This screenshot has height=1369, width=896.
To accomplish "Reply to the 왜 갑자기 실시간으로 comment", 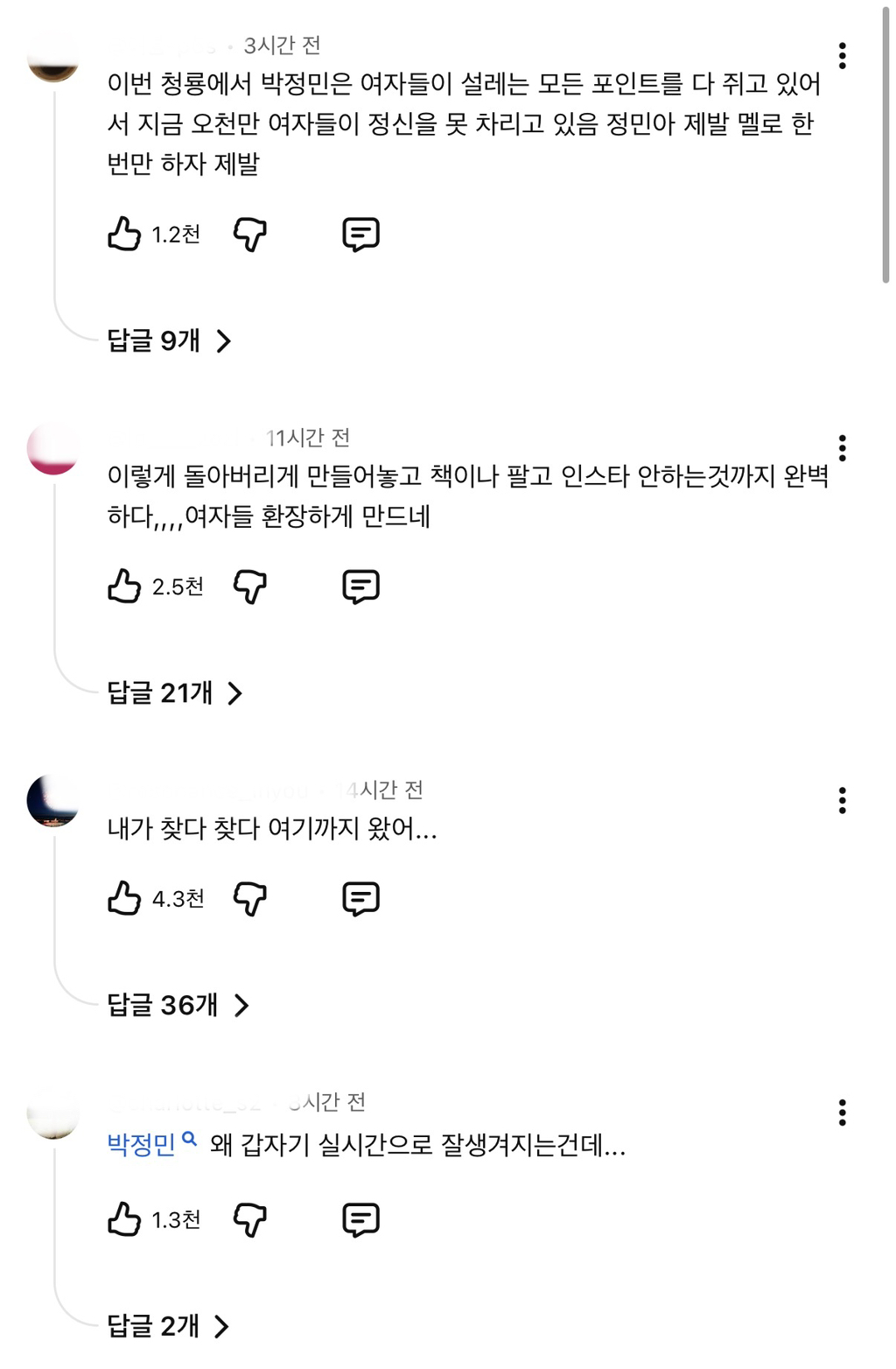I will (x=360, y=1219).
